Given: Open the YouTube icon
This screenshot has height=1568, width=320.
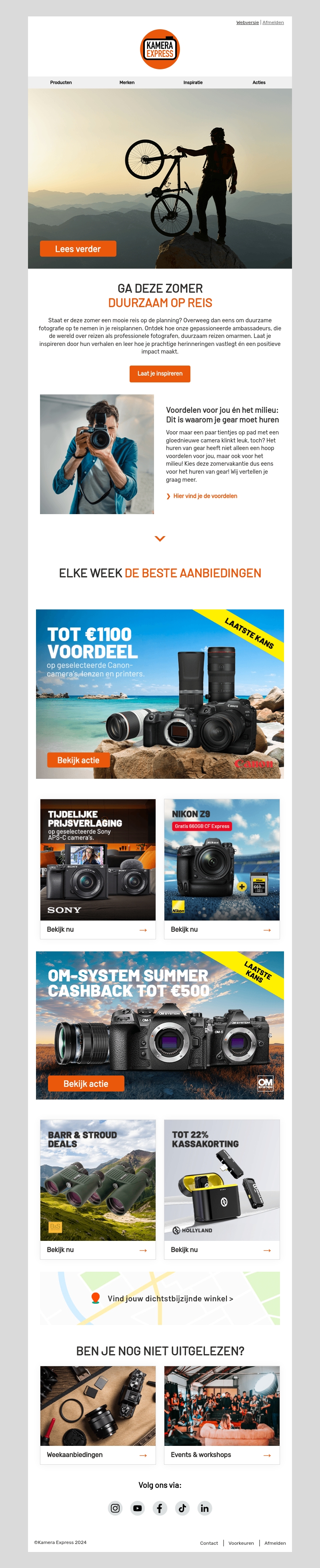Looking at the screenshot, I should click(138, 1508).
